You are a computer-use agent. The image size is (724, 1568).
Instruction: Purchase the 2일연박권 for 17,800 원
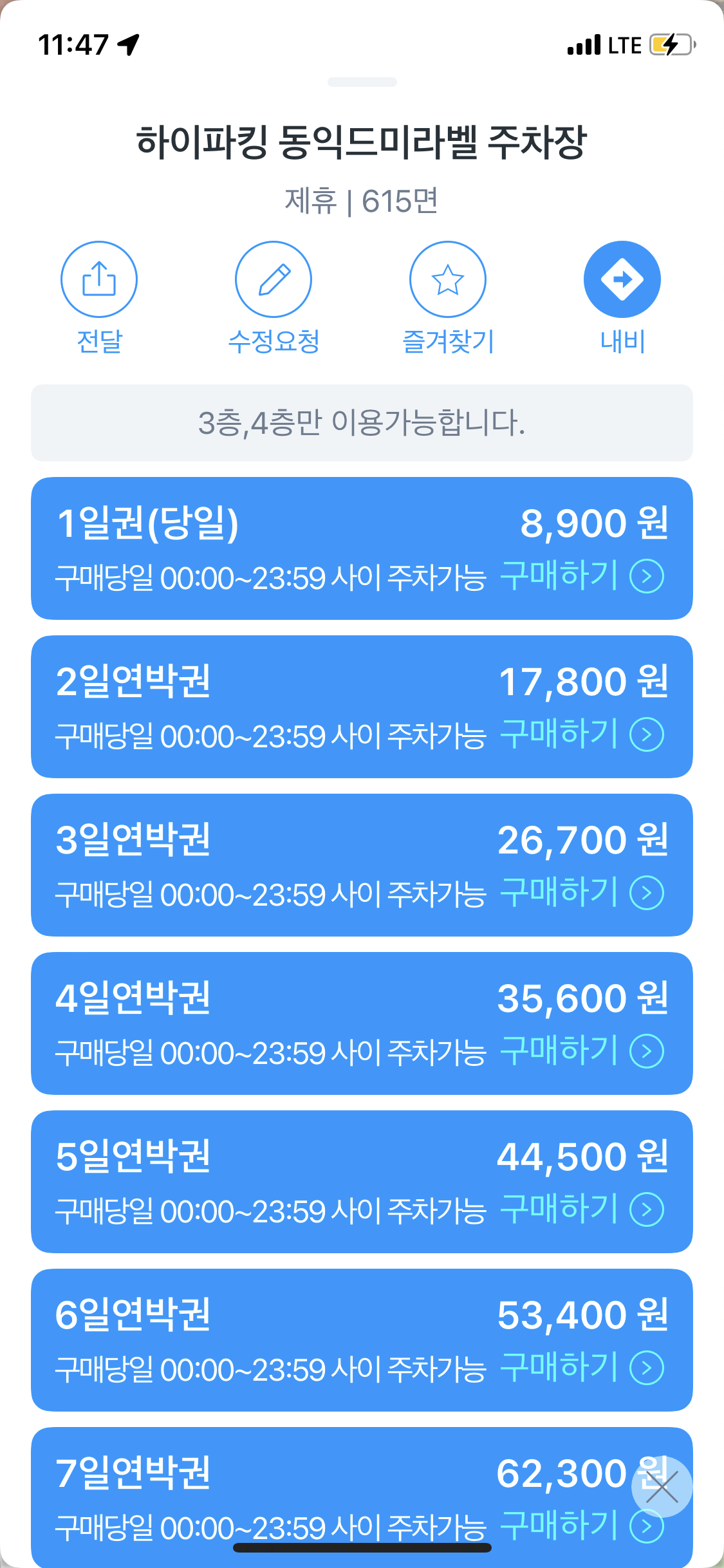point(362,707)
